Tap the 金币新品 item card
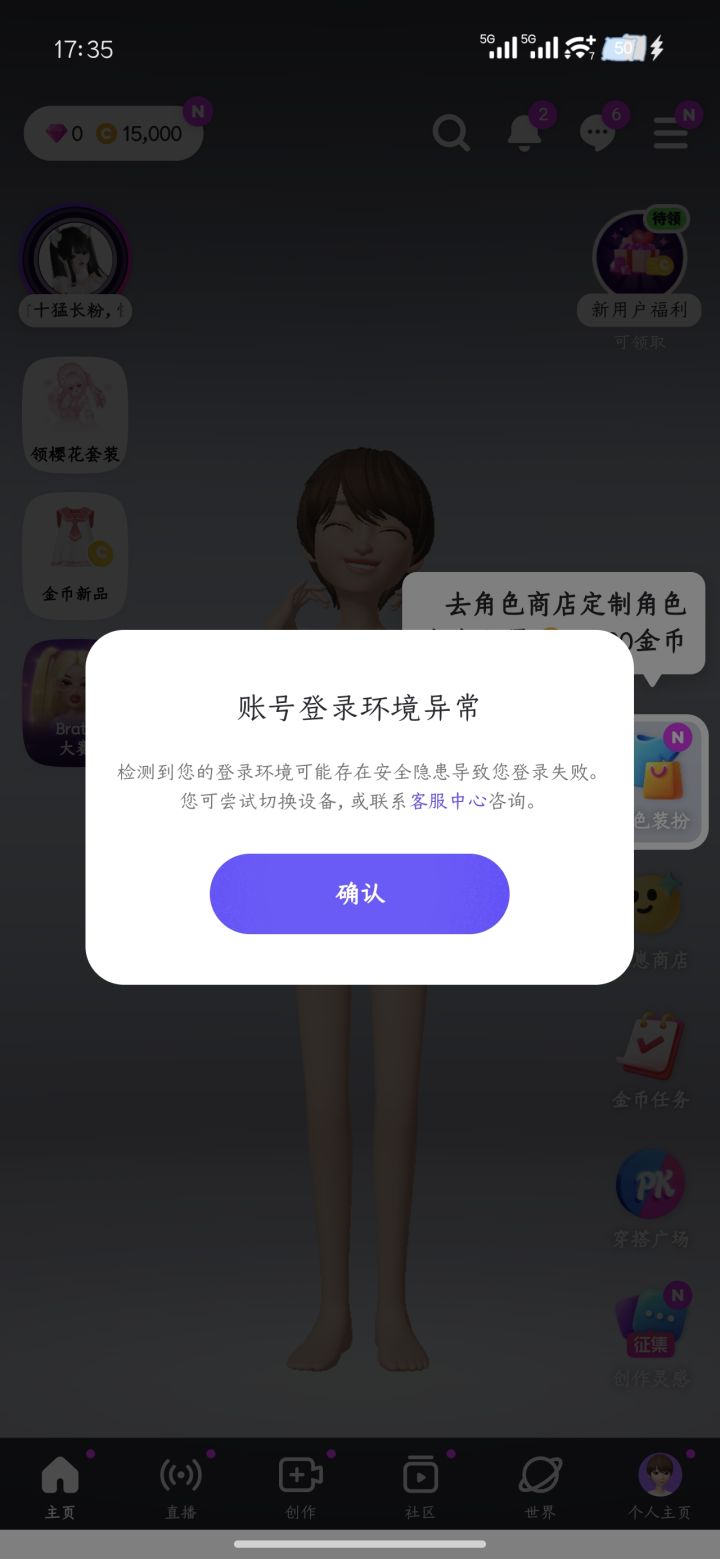Viewport: 720px width, 1559px height. point(75,550)
